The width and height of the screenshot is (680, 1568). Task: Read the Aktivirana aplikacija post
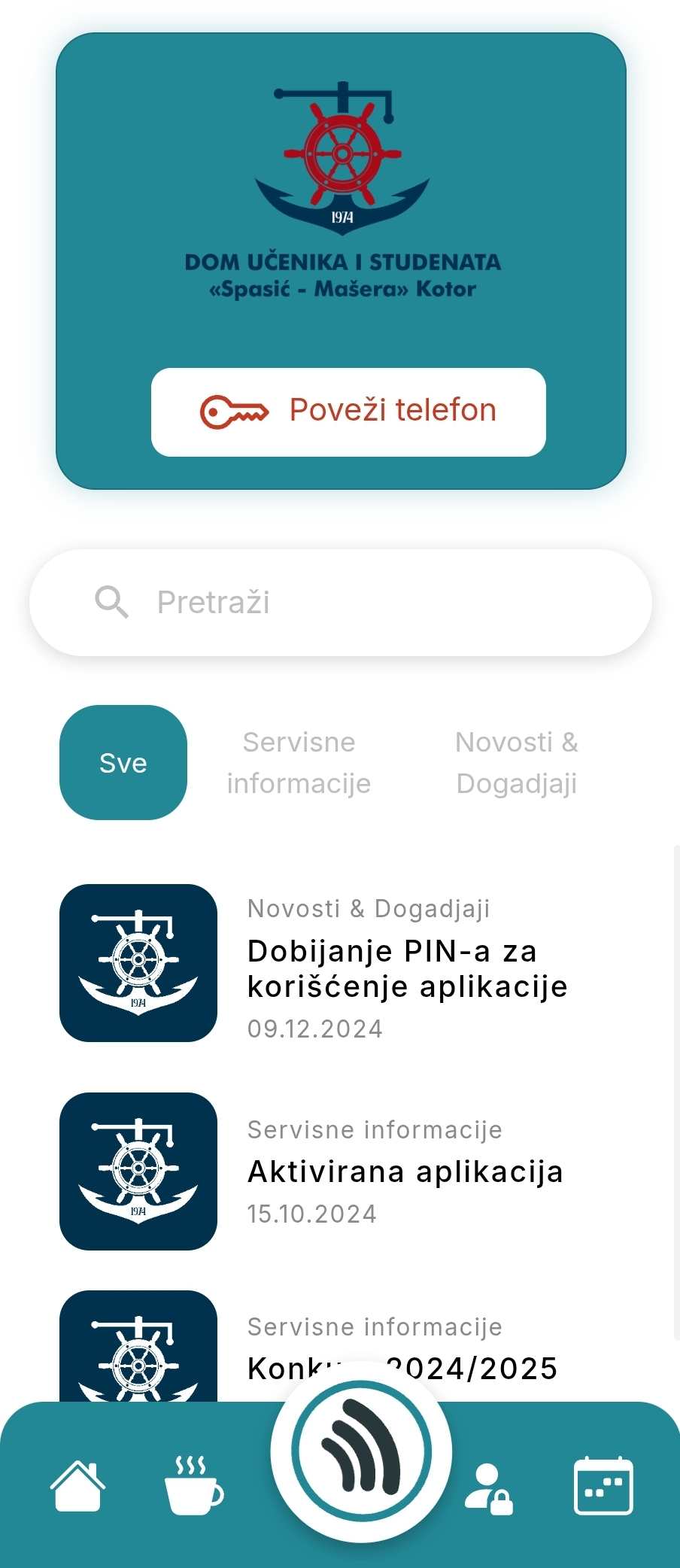tap(405, 1171)
